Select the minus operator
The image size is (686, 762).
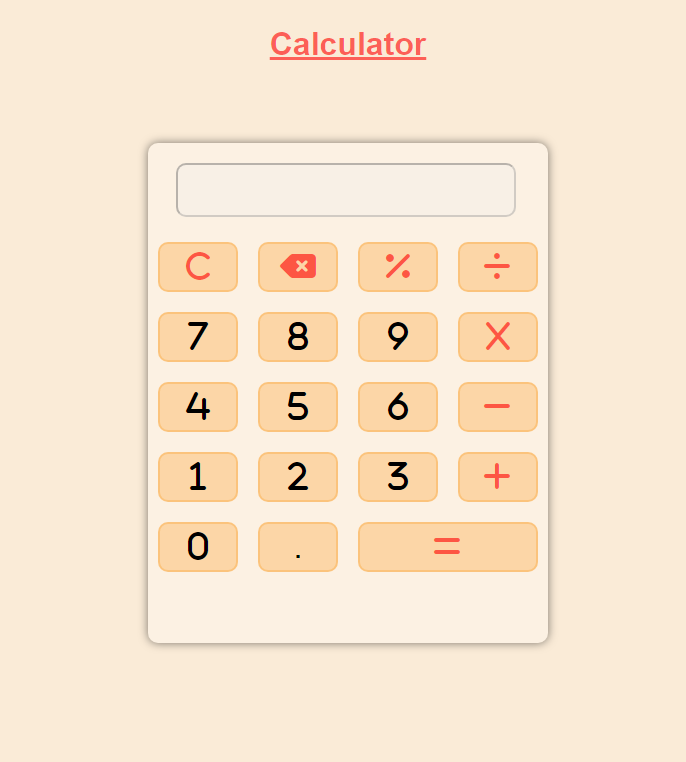click(x=498, y=407)
